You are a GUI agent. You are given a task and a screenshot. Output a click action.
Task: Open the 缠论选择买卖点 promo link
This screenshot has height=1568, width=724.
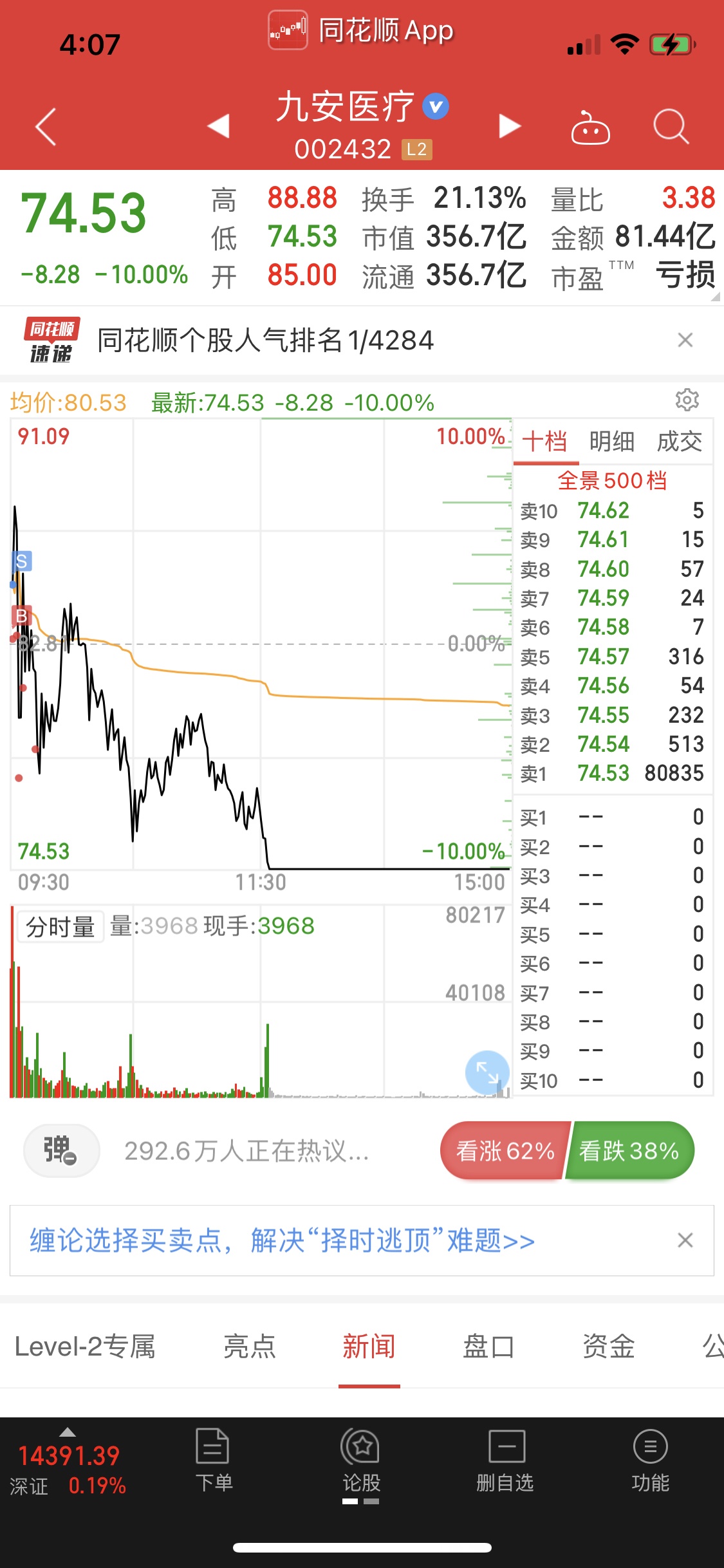pos(282,1240)
